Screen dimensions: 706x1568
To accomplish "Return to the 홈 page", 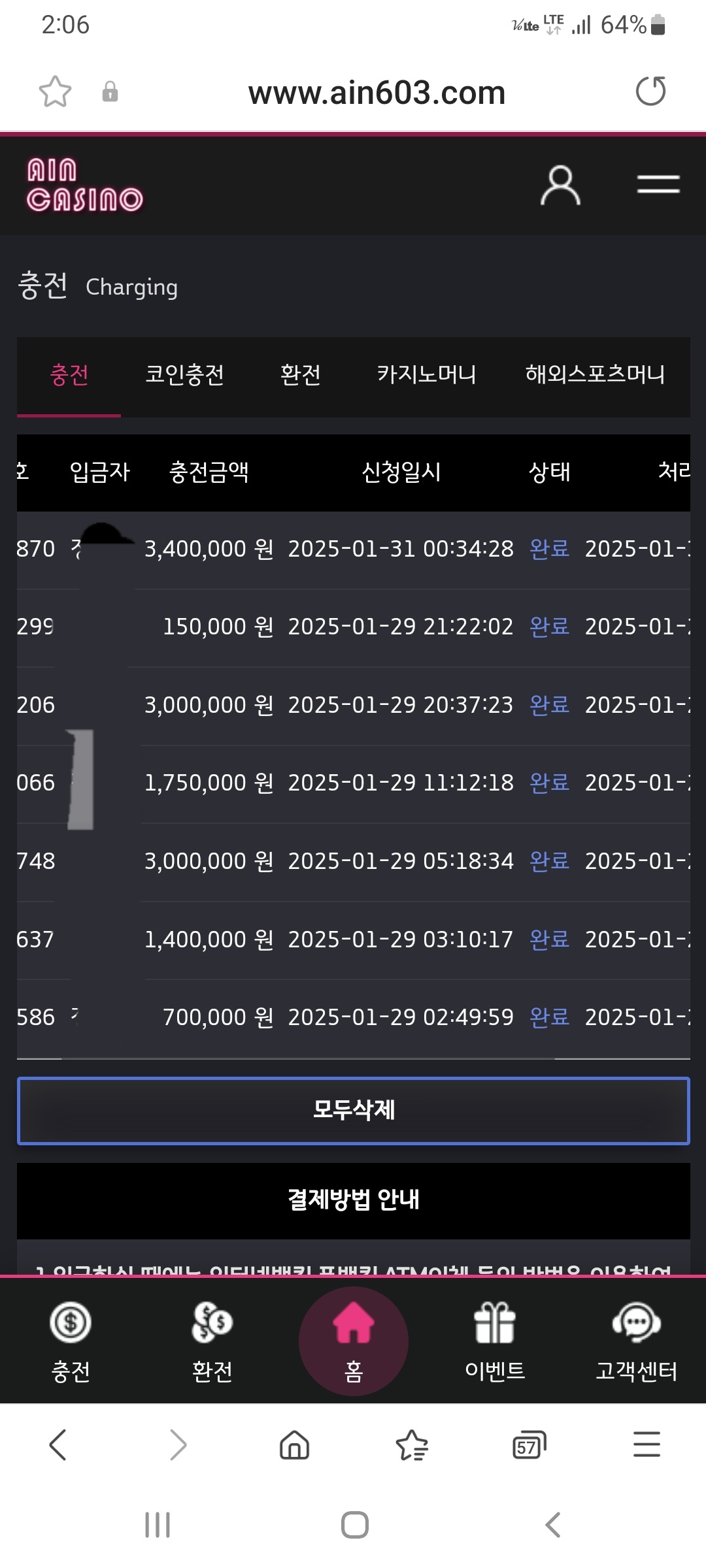I will (x=354, y=1341).
